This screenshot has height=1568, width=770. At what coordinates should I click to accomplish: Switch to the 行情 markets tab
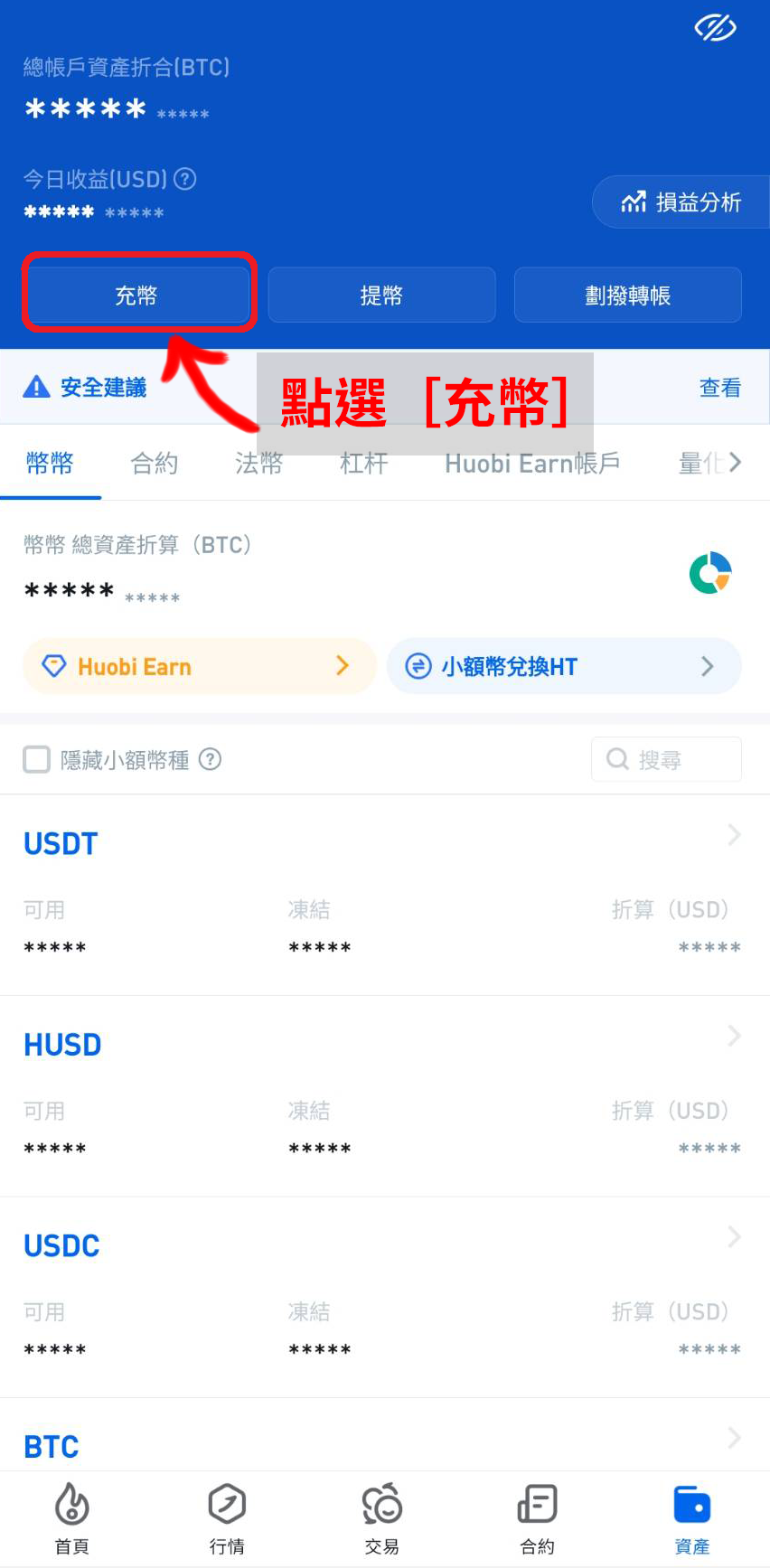[227, 1517]
